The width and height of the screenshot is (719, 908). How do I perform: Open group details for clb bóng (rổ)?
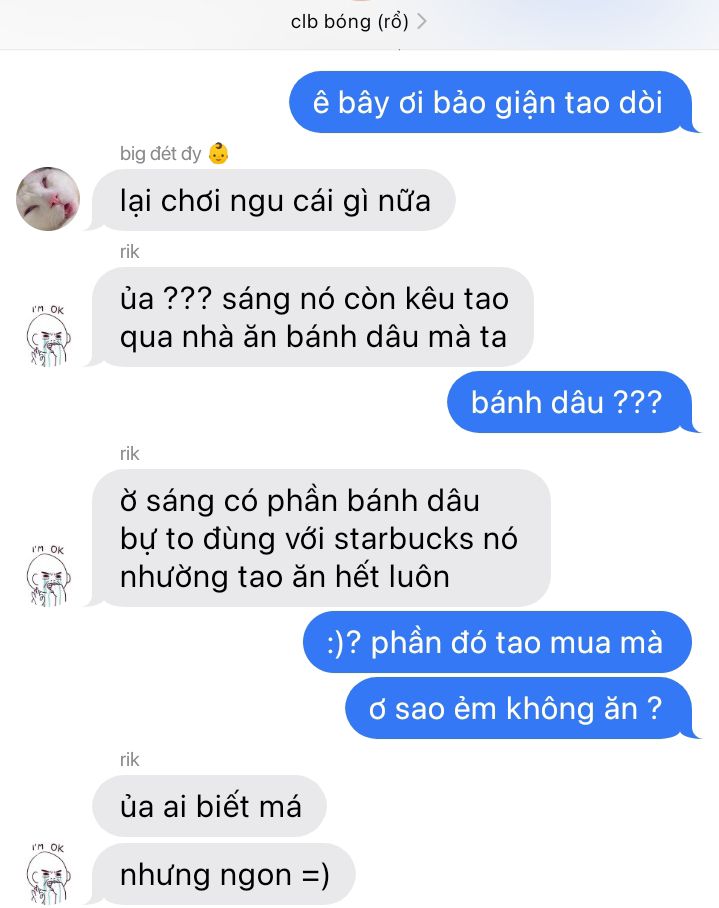coord(359,21)
